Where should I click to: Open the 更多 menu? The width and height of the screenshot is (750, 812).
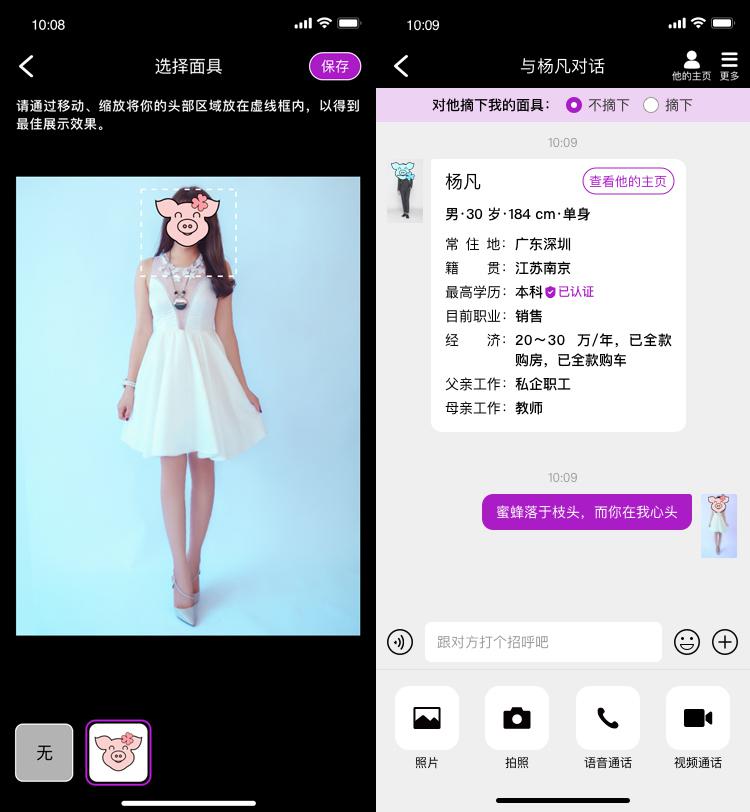click(x=729, y=66)
